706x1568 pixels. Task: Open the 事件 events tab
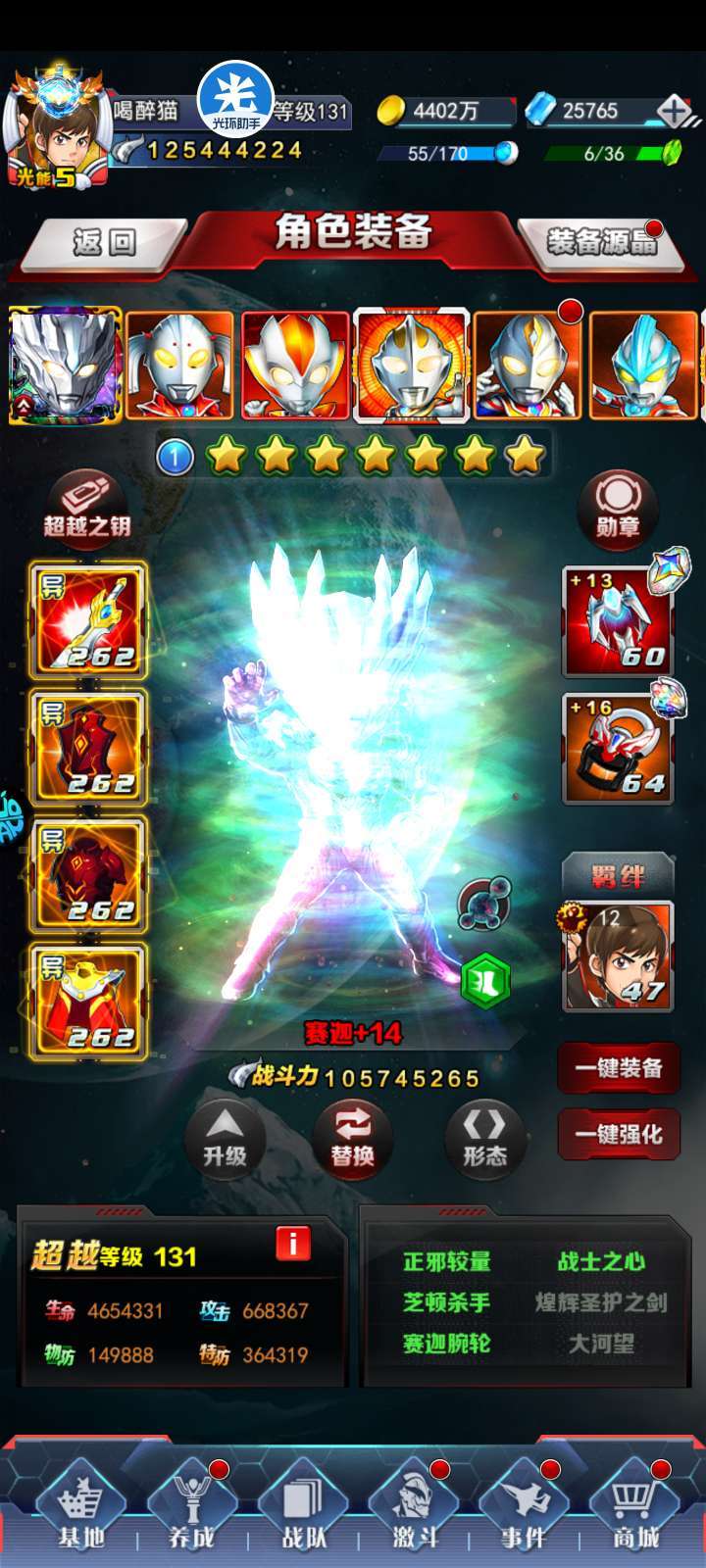(x=525, y=1509)
